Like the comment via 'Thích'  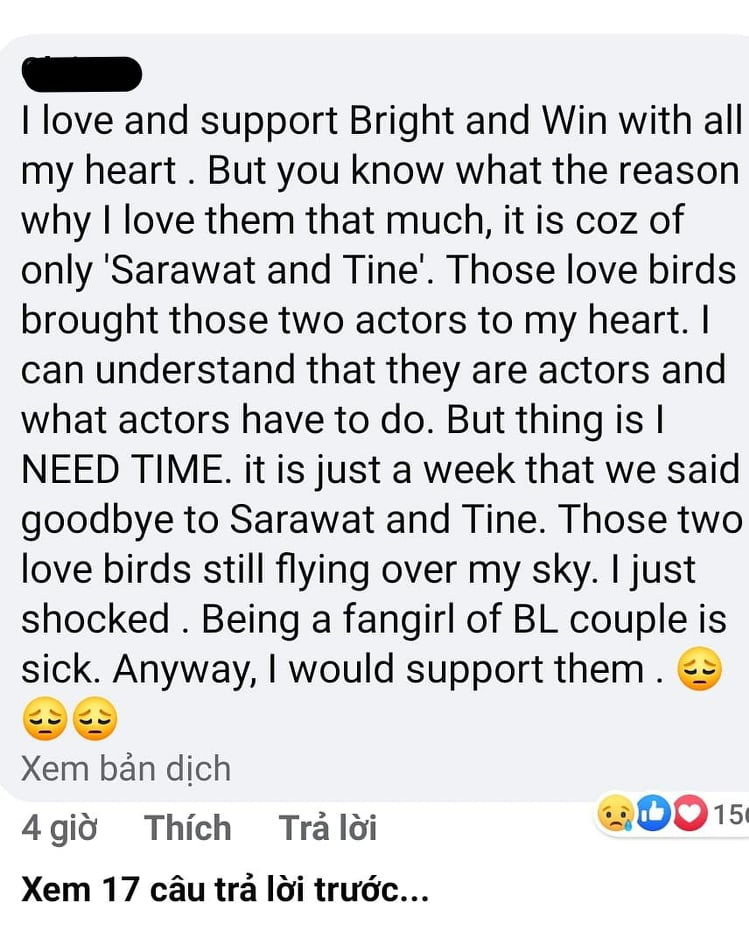coord(187,828)
